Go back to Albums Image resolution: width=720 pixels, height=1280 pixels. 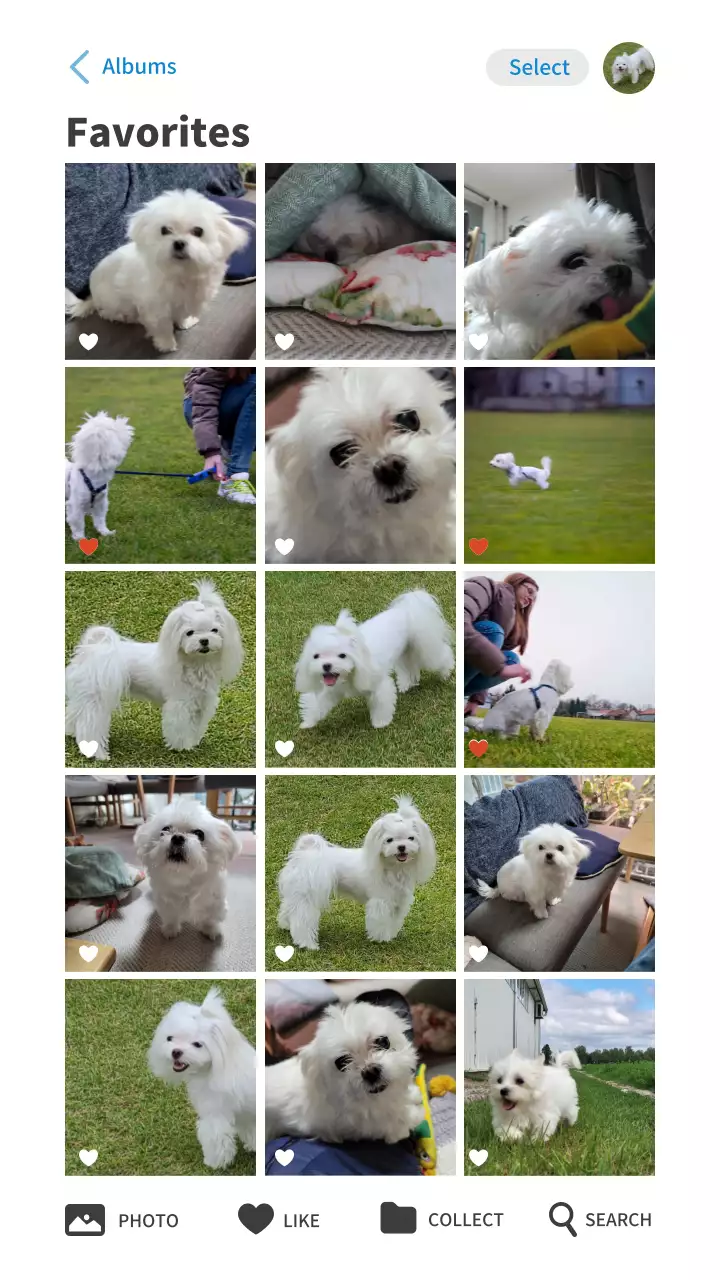(x=122, y=67)
